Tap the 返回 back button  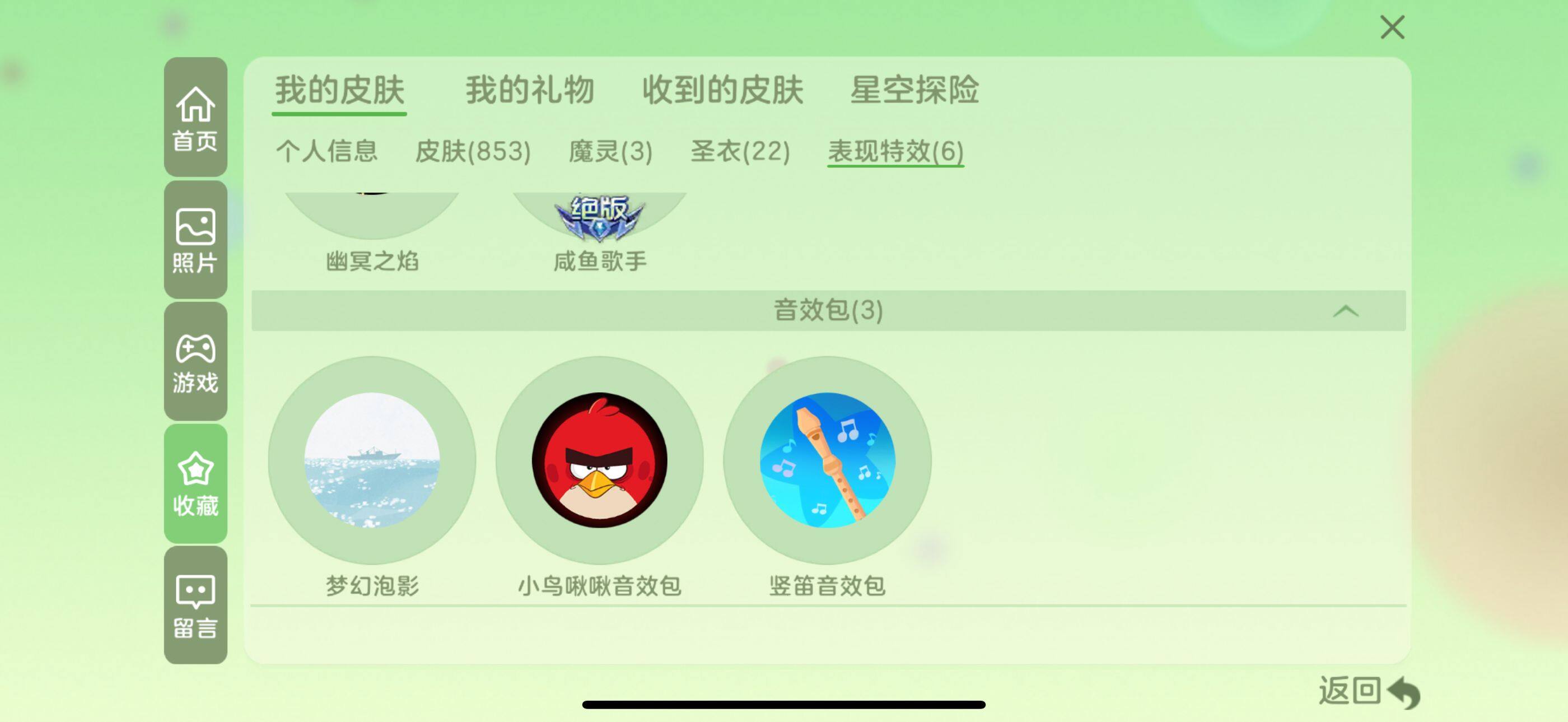pyautogui.click(x=1368, y=692)
